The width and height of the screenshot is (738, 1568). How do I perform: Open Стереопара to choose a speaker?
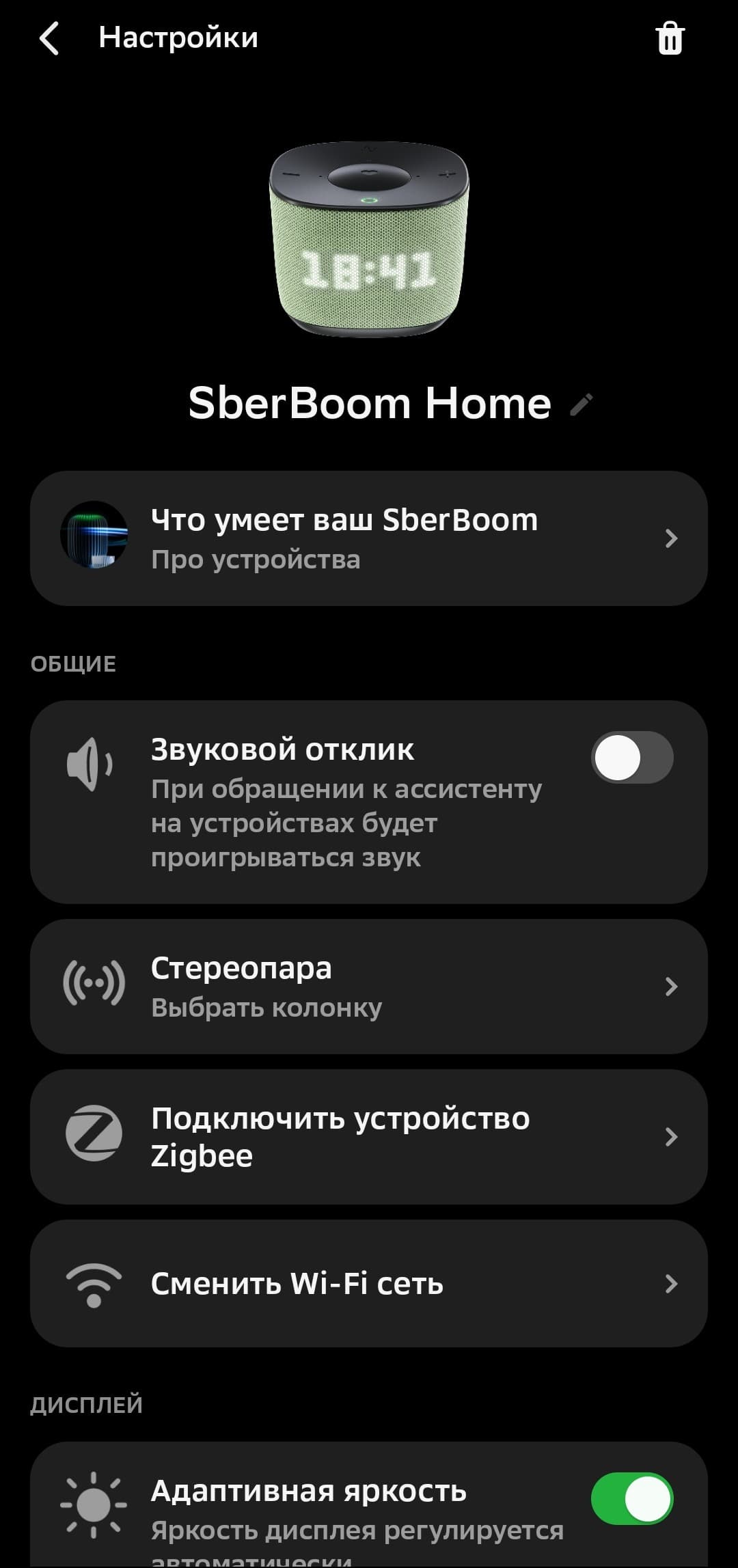click(369, 987)
